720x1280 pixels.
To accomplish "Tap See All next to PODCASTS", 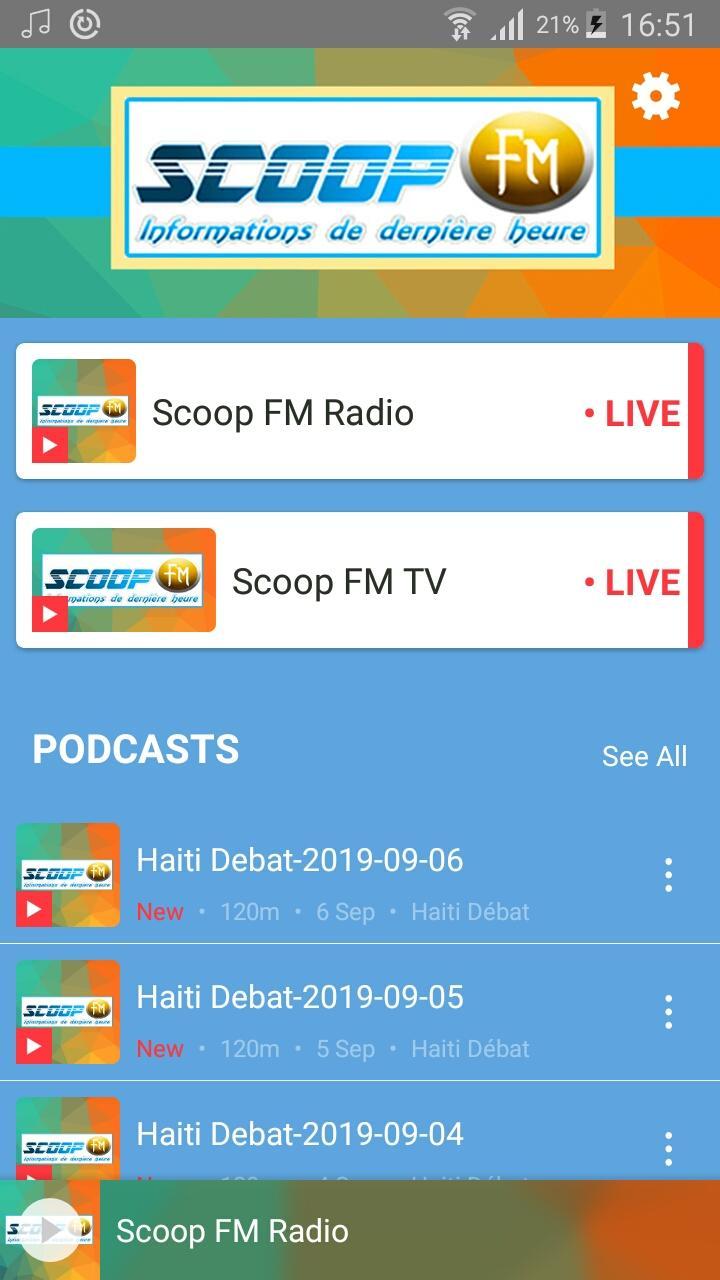I will coord(645,757).
